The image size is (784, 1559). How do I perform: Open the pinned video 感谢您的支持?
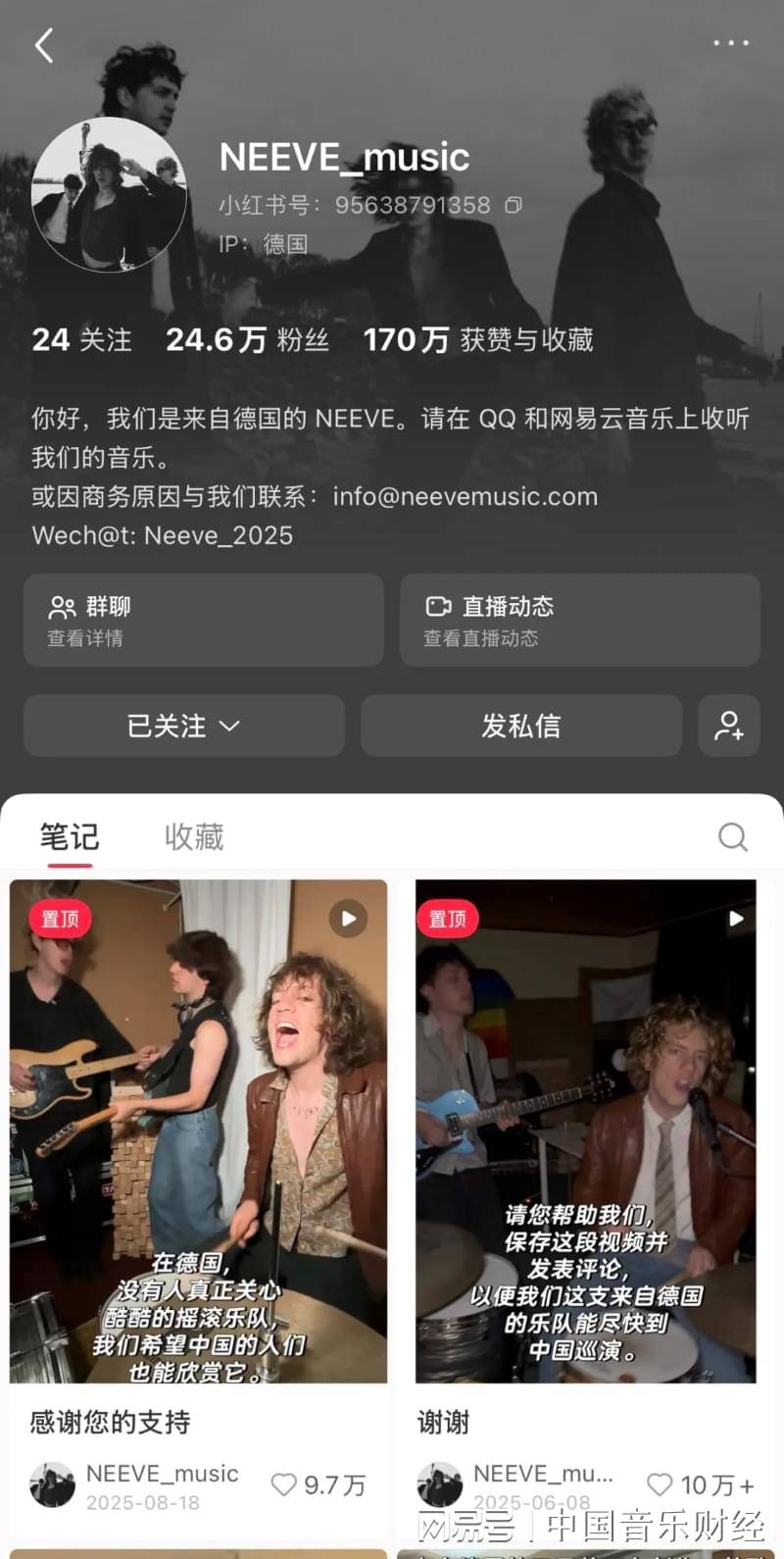199,1131
